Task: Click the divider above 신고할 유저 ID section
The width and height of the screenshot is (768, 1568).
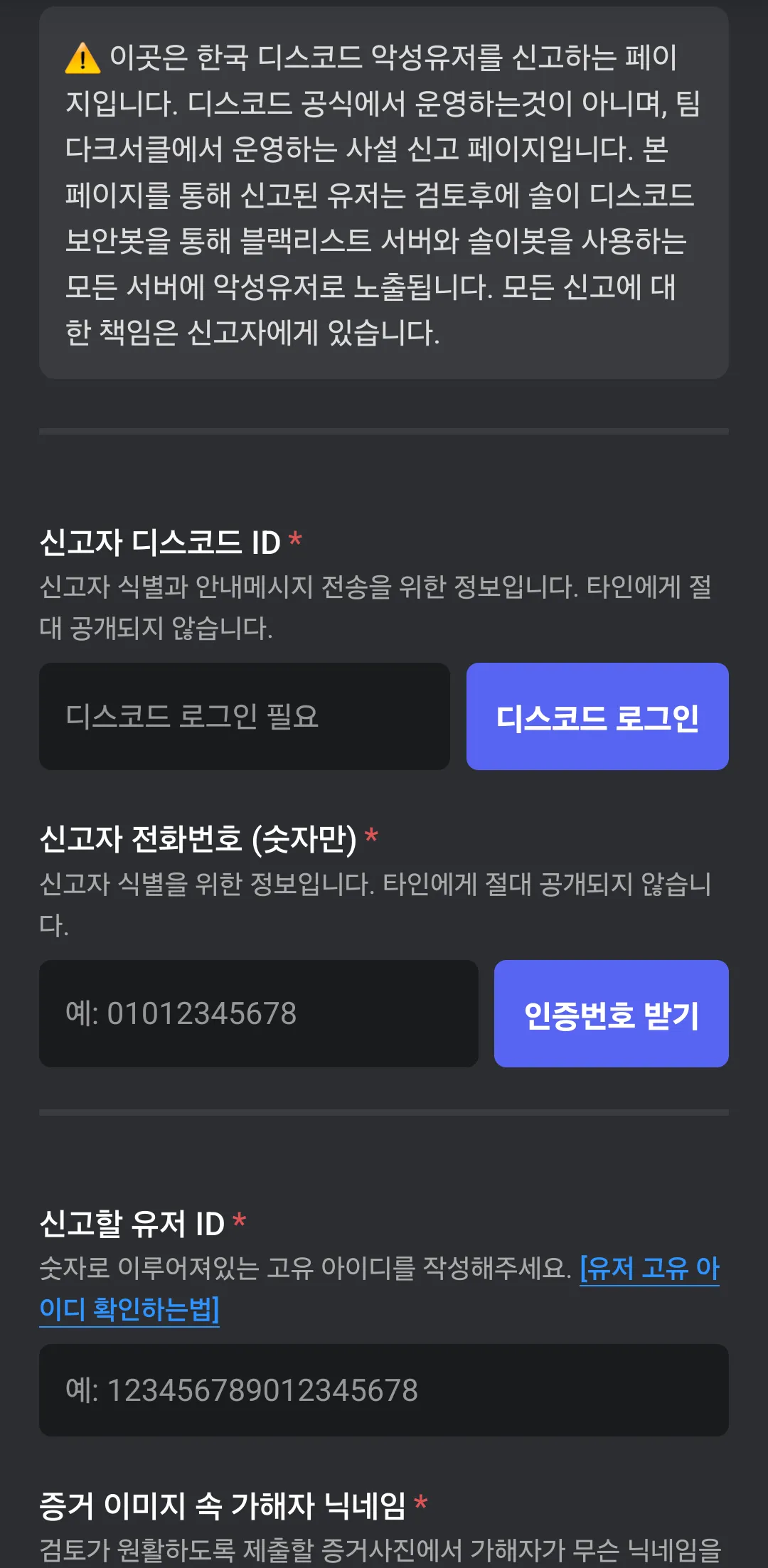Action: [x=384, y=1111]
